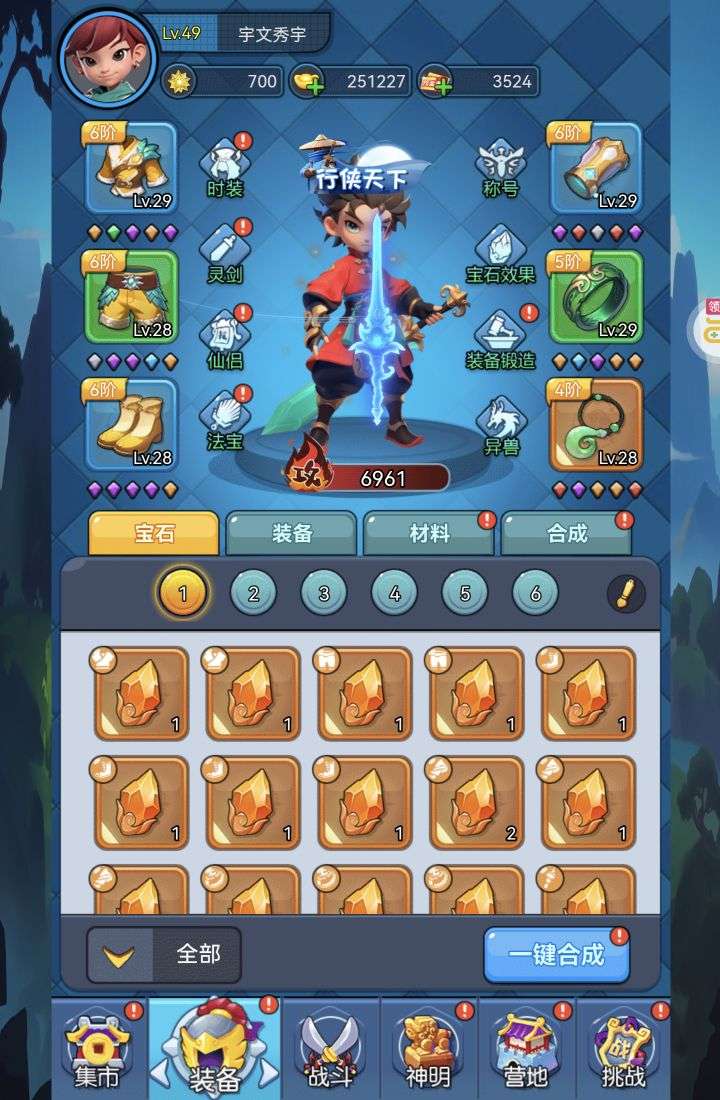720x1100 pixels.
Task: Switch to the 材料 materials tab
Action: [x=429, y=533]
